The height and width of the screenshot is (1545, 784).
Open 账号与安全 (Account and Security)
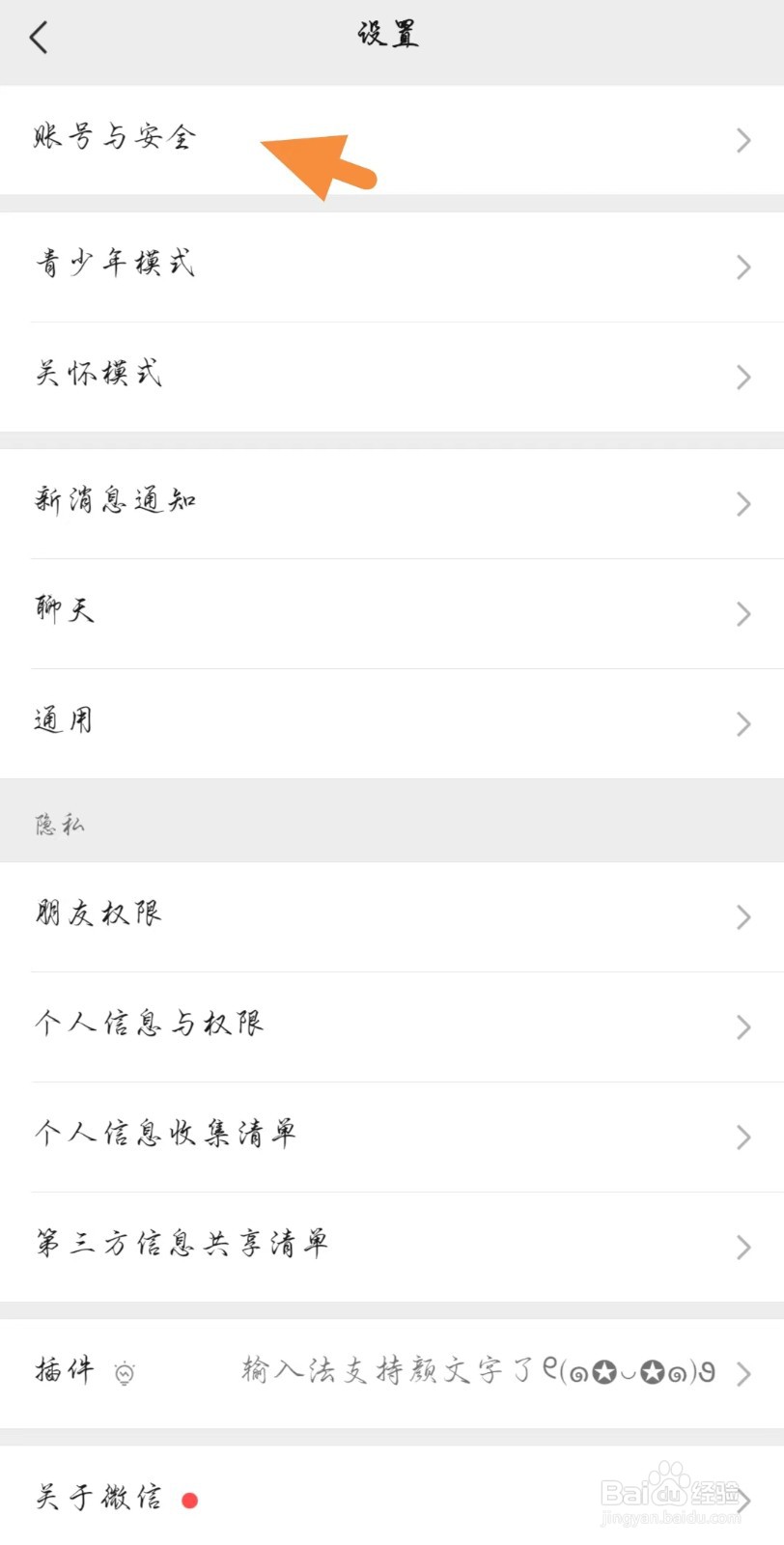pos(114,139)
